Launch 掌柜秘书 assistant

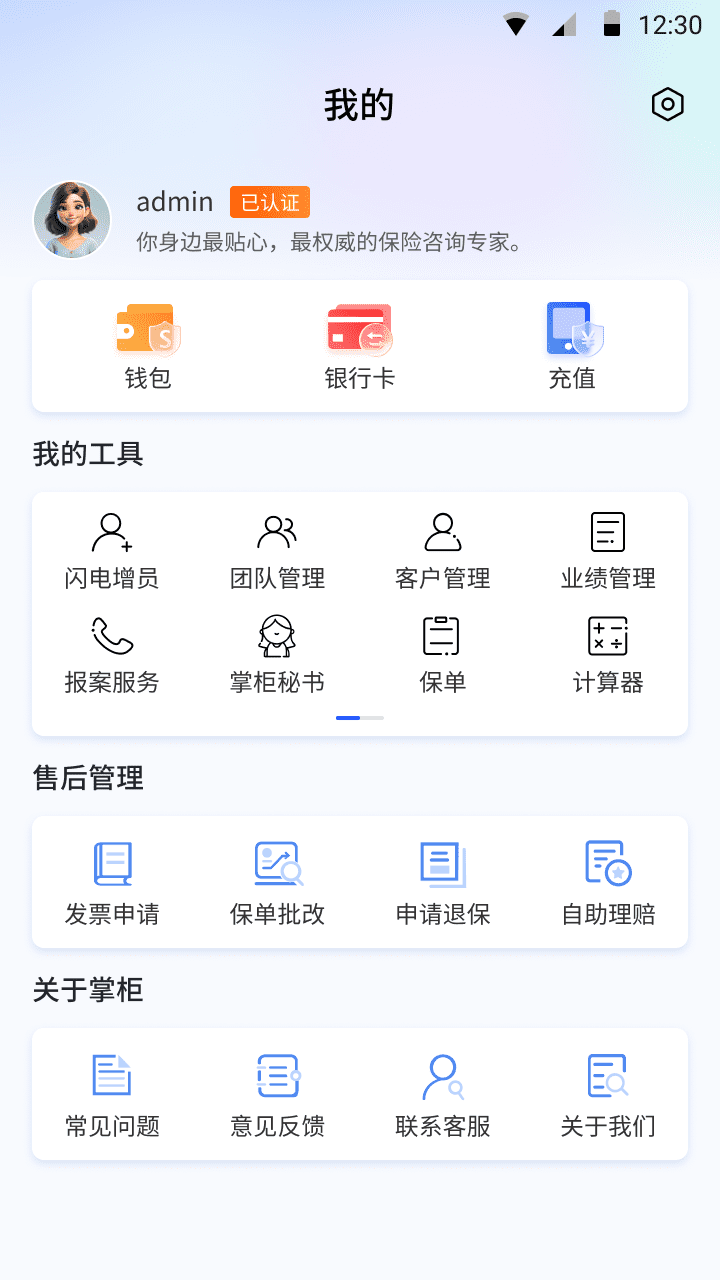tap(277, 656)
